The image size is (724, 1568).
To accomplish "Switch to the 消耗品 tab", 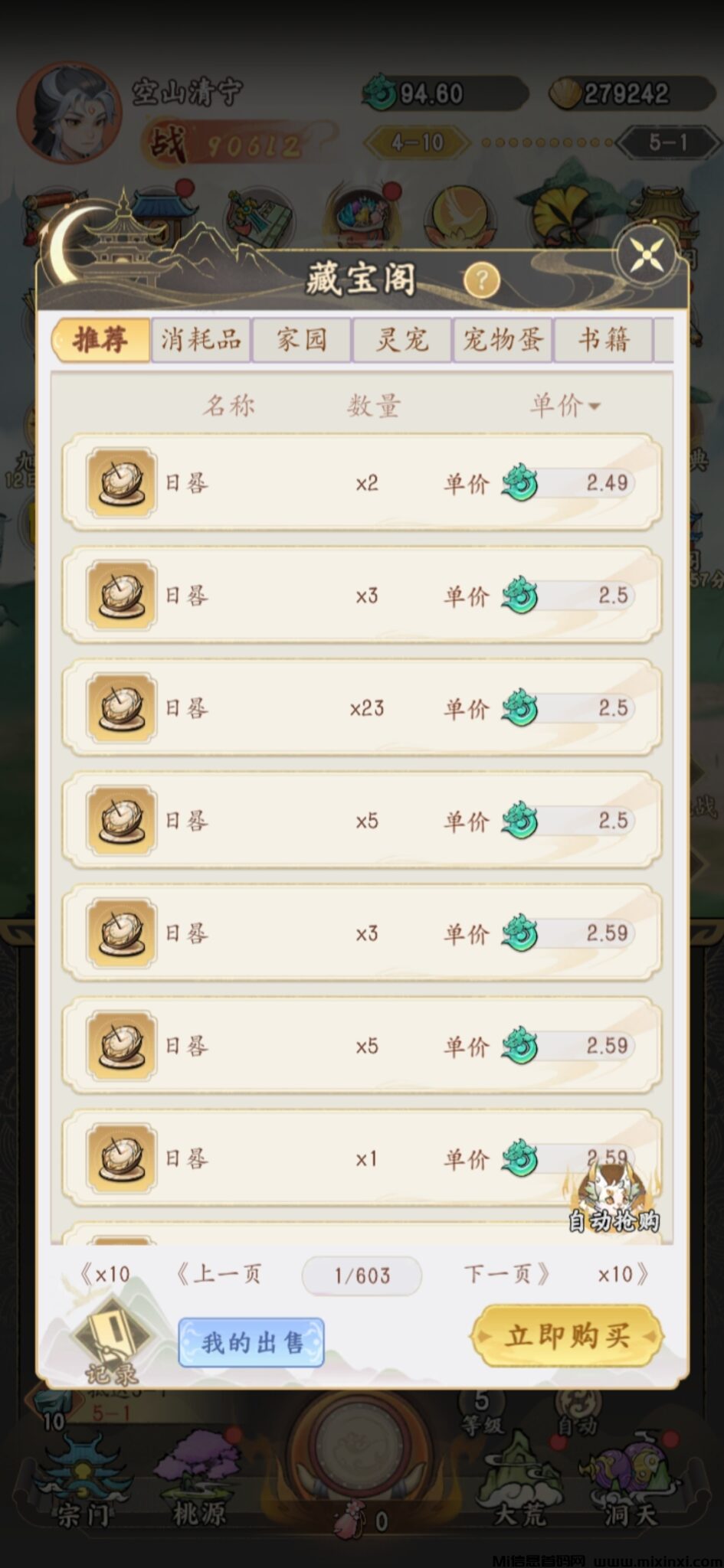I will click(x=201, y=339).
